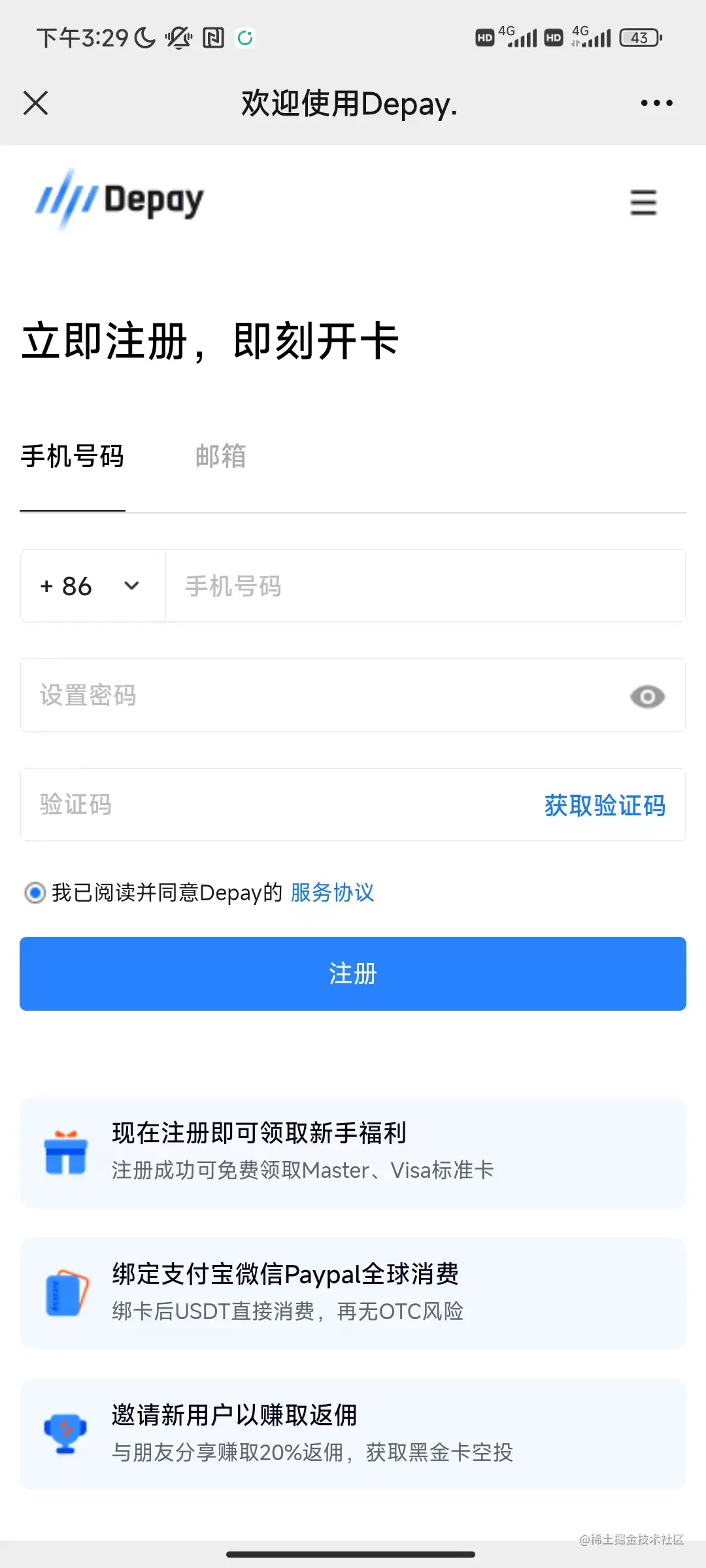Screen dimensions: 706x1568
Task: Tap the blue 注册 button
Action: click(x=353, y=973)
